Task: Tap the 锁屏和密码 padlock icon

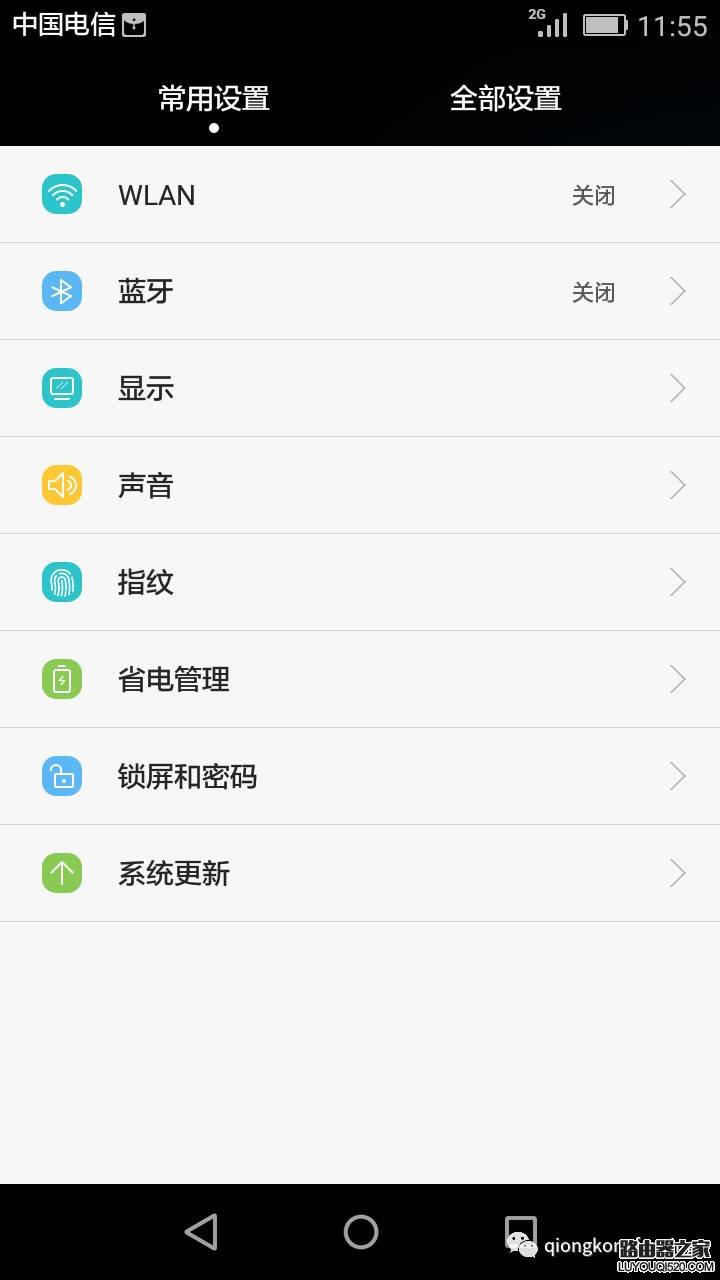Action: point(61,776)
